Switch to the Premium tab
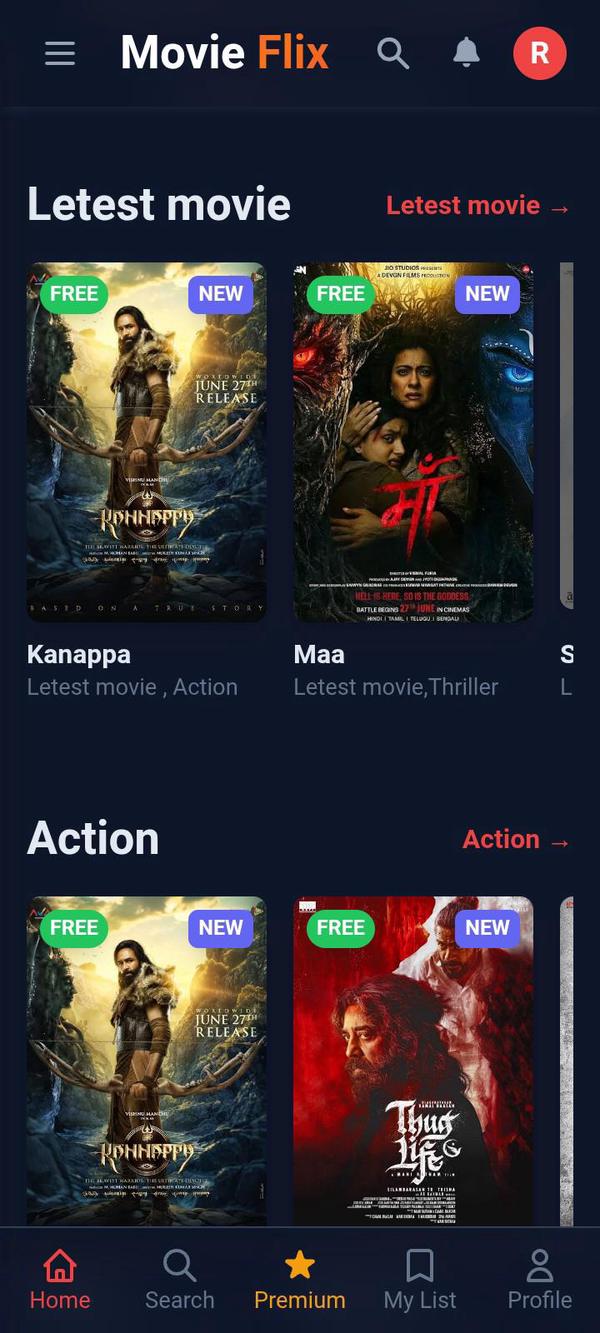The width and height of the screenshot is (600, 1333). (x=300, y=1280)
